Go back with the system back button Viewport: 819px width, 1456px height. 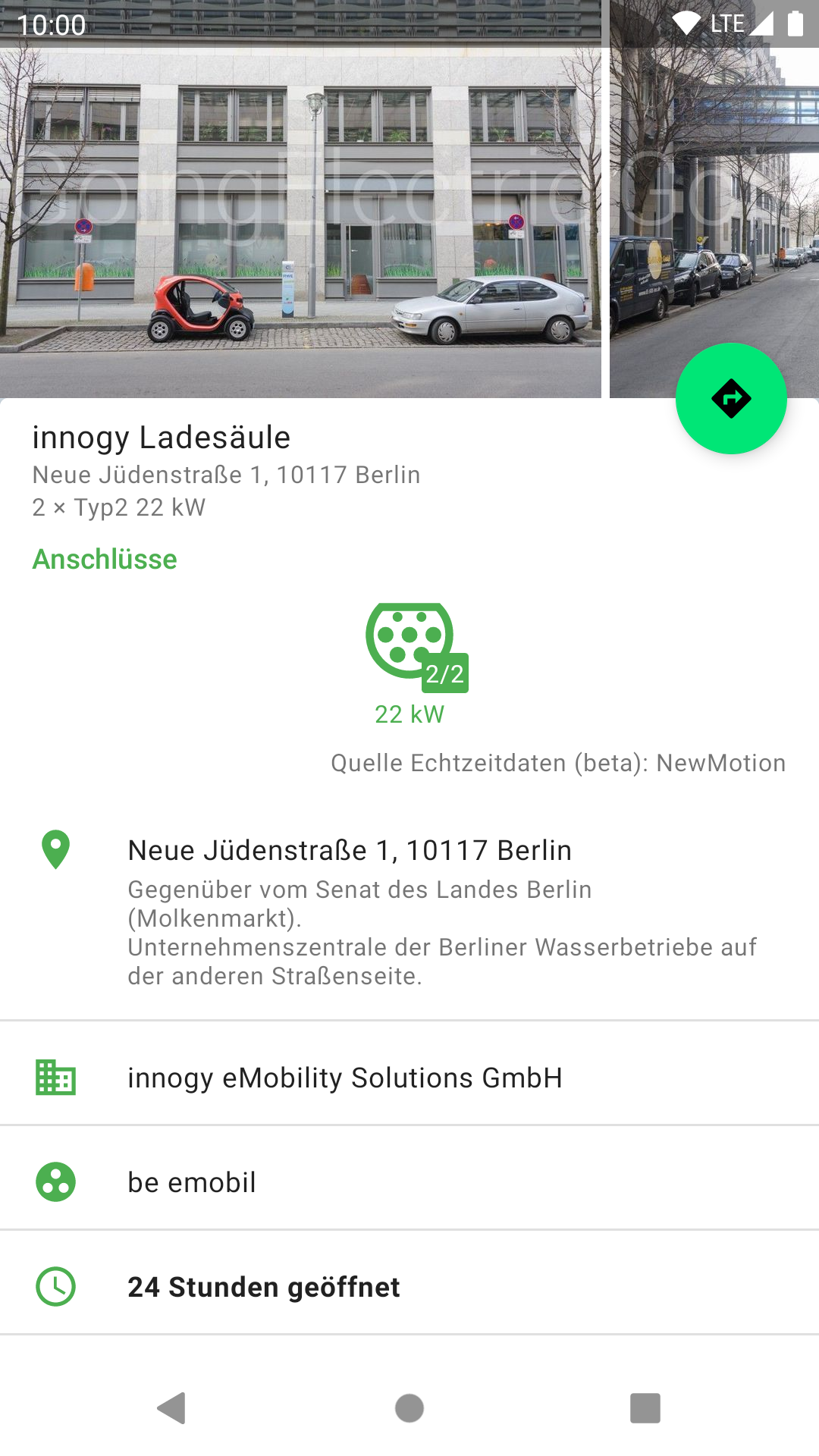(171, 1408)
